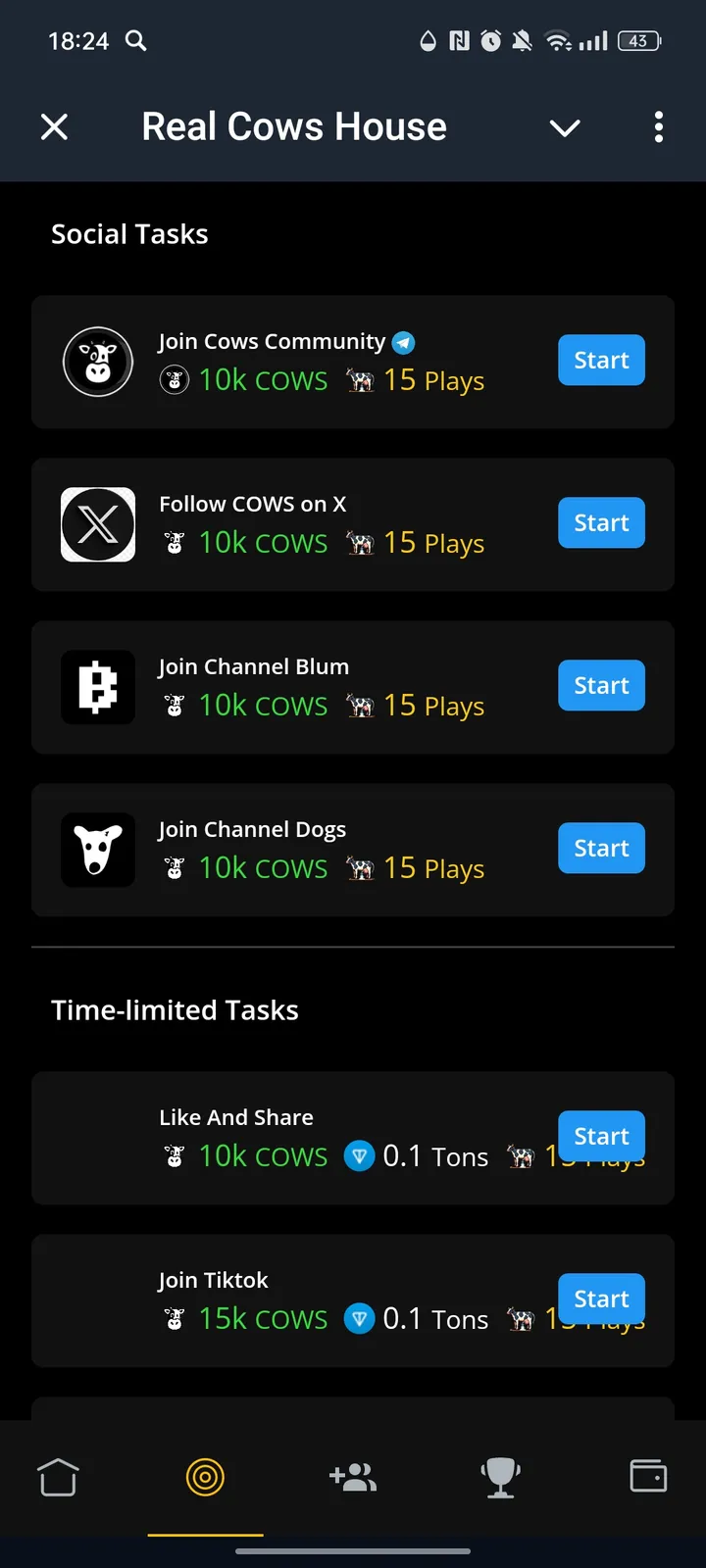Image resolution: width=706 pixels, height=1568 pixels.
Task: Click the Blum channel icon
Action: pos(97,687)
